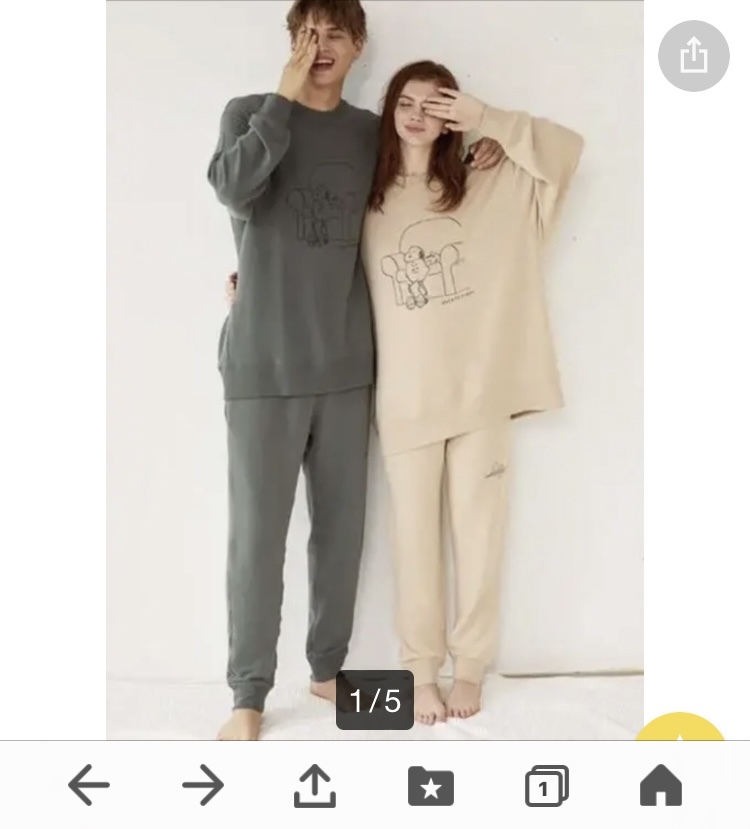Open the bookmarks folder
Viewport: 750px width, 829px height.
point(431,787)
